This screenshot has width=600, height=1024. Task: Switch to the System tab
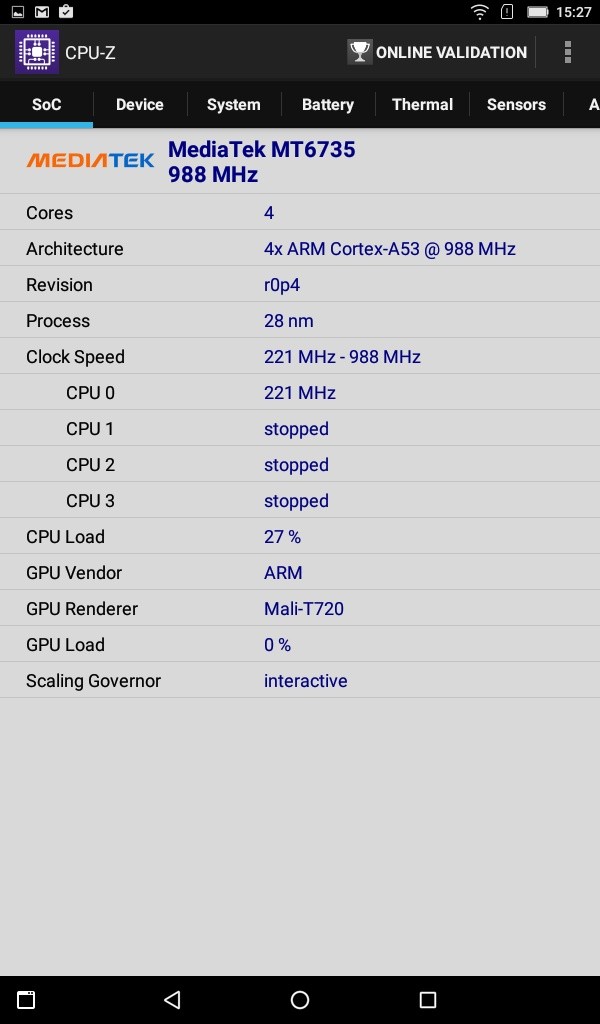[x=234, y=104]
